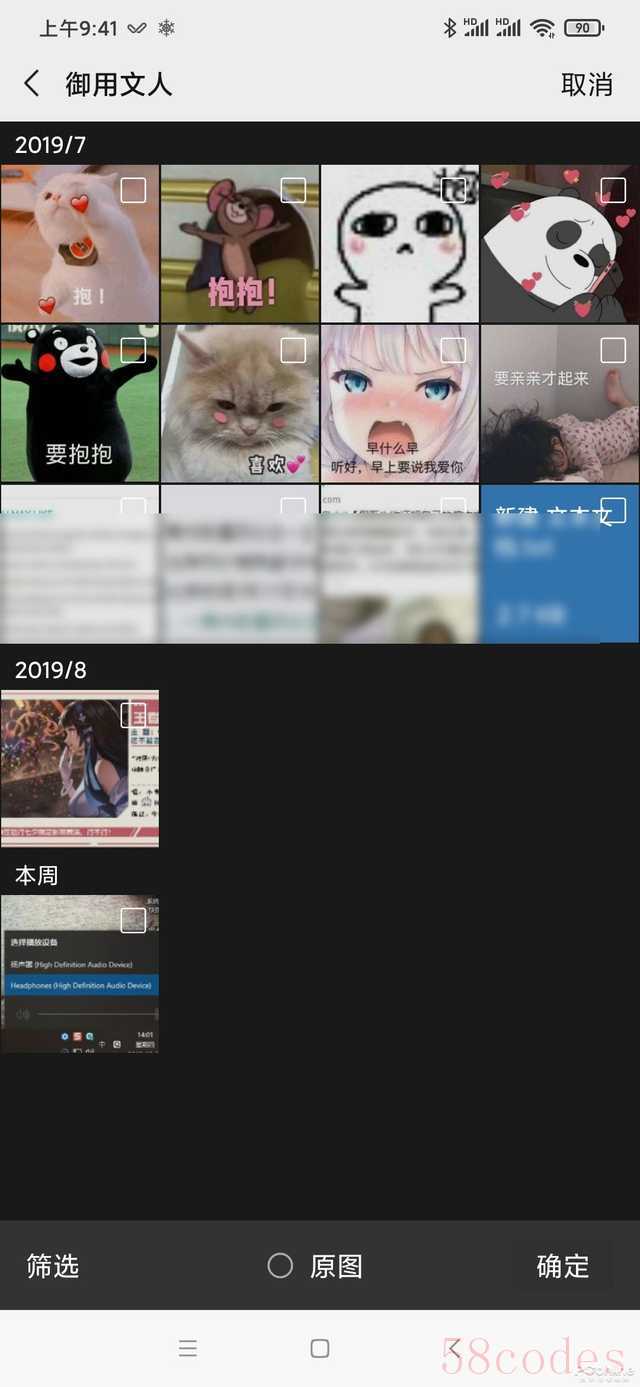This screenshot has height=1387, width=640.
Task: Go back from the 御用文人 album
Action: pyautogui.click(x=32, y=84)
